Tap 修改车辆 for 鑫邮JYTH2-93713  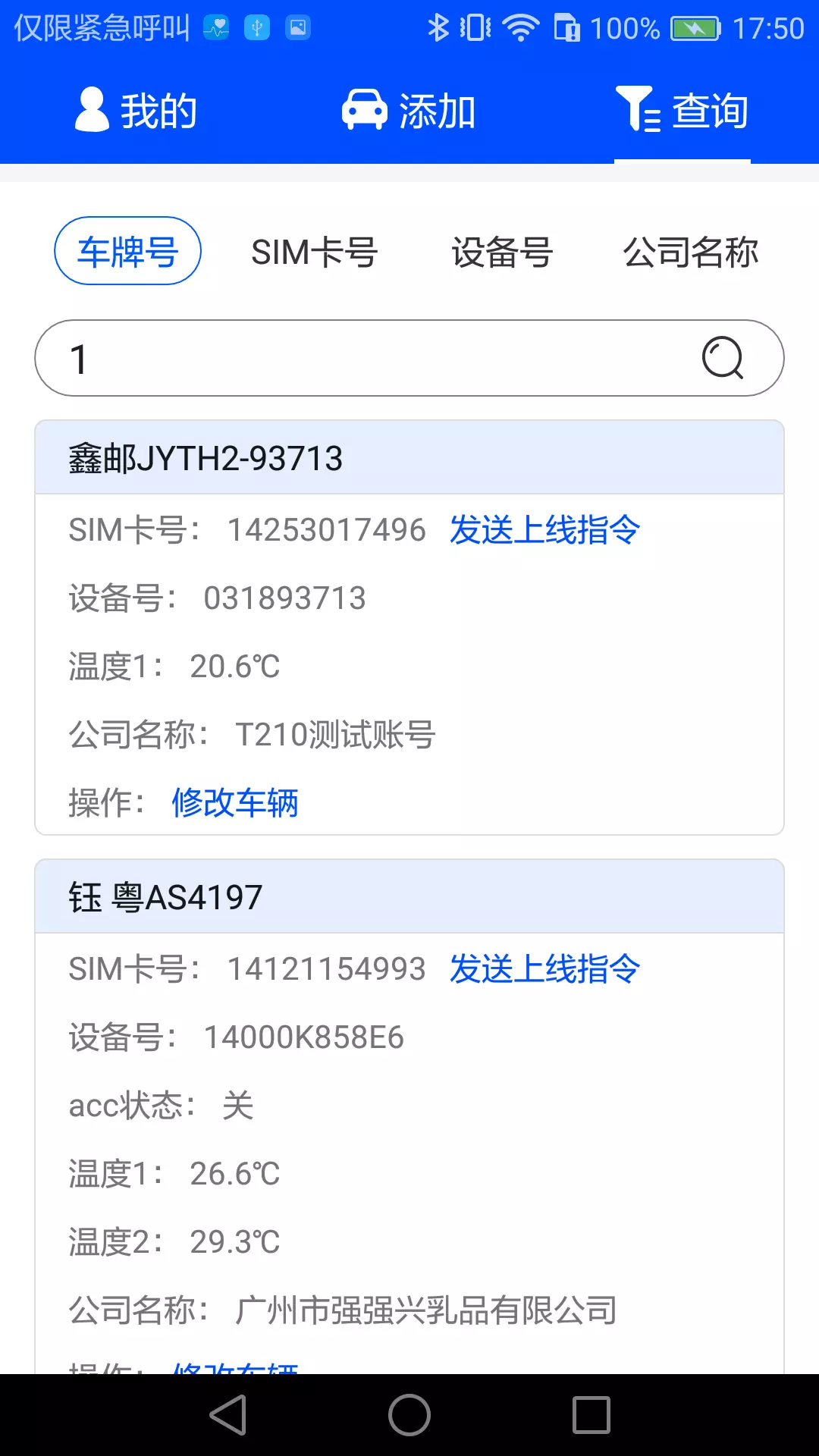coord(235,802)
